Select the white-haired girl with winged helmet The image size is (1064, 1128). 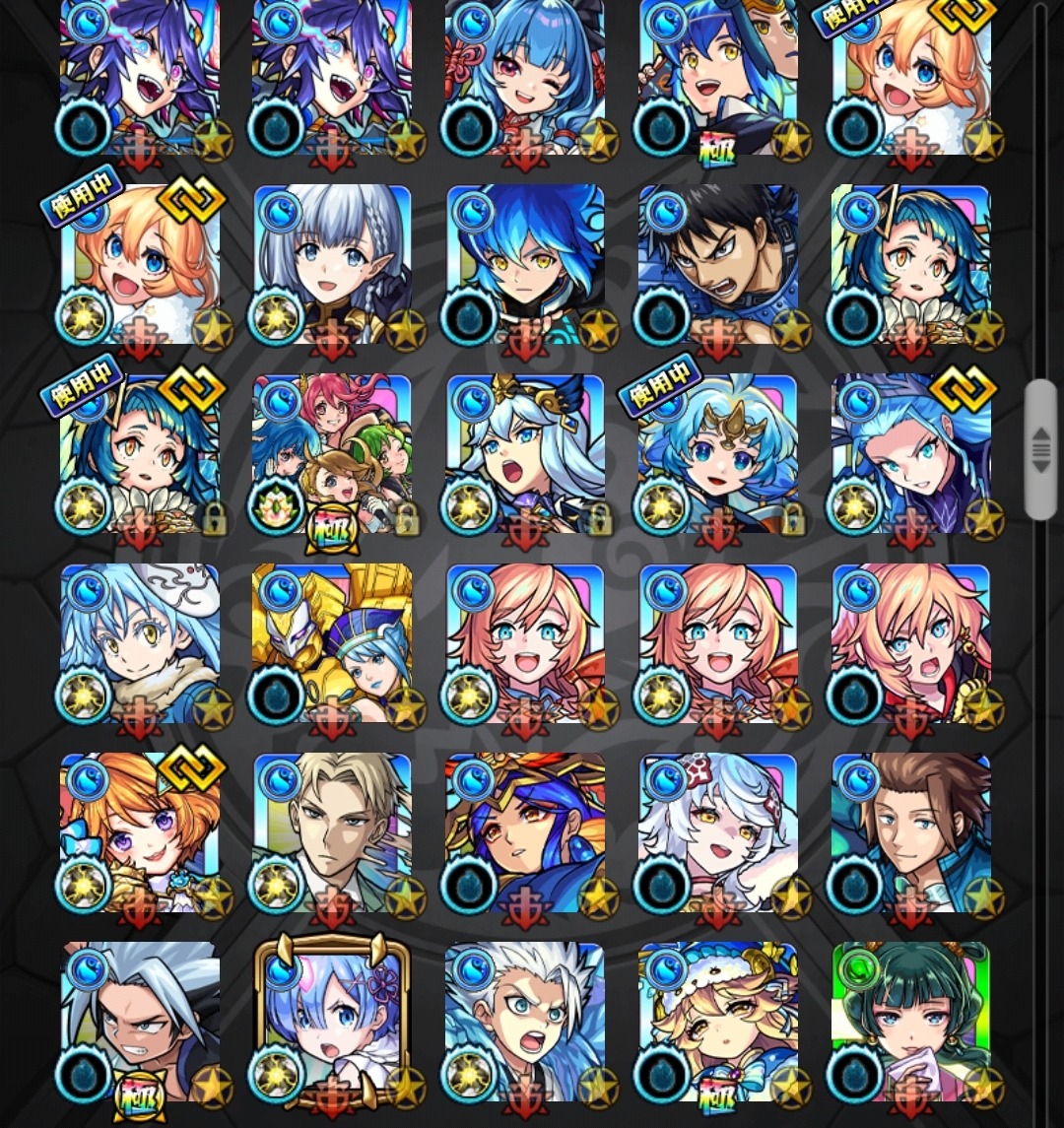(x=525, y=454)
